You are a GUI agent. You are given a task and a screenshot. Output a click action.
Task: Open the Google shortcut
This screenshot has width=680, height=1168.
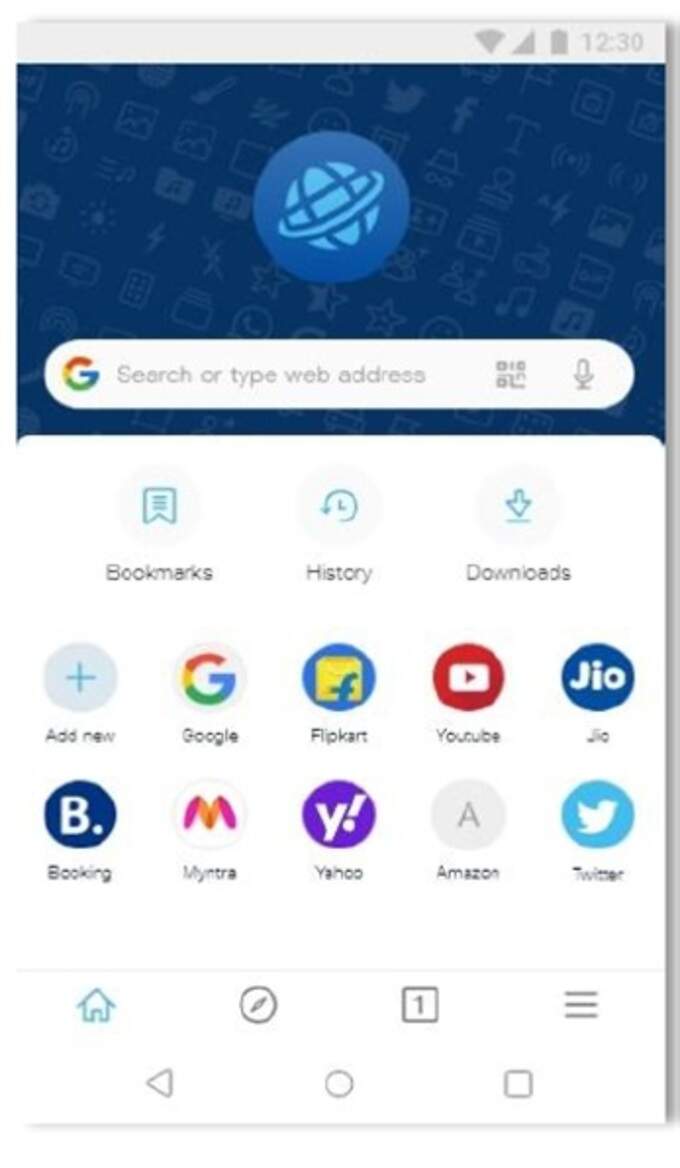(209, 678)
